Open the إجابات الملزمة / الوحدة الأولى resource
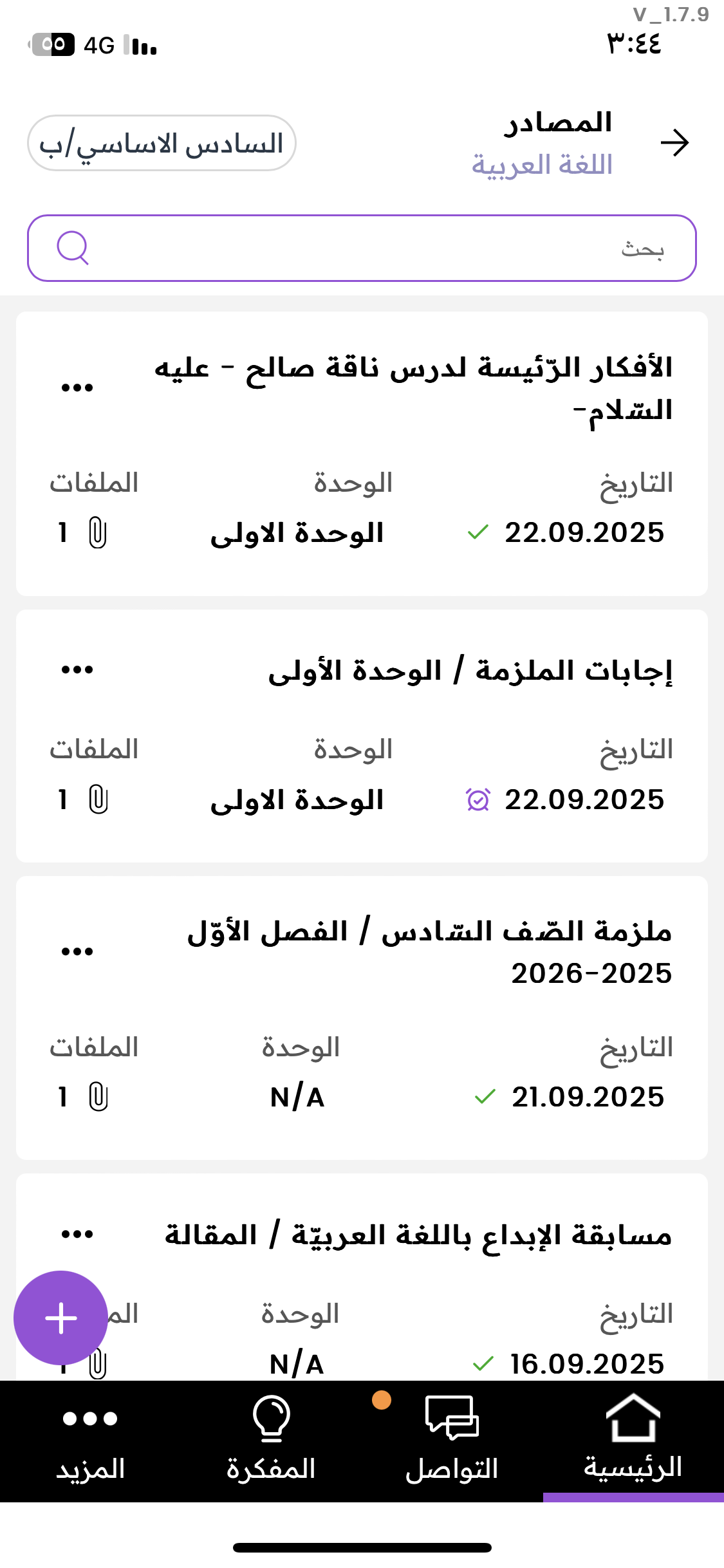724x1568 pixels. tap(470, 671)
